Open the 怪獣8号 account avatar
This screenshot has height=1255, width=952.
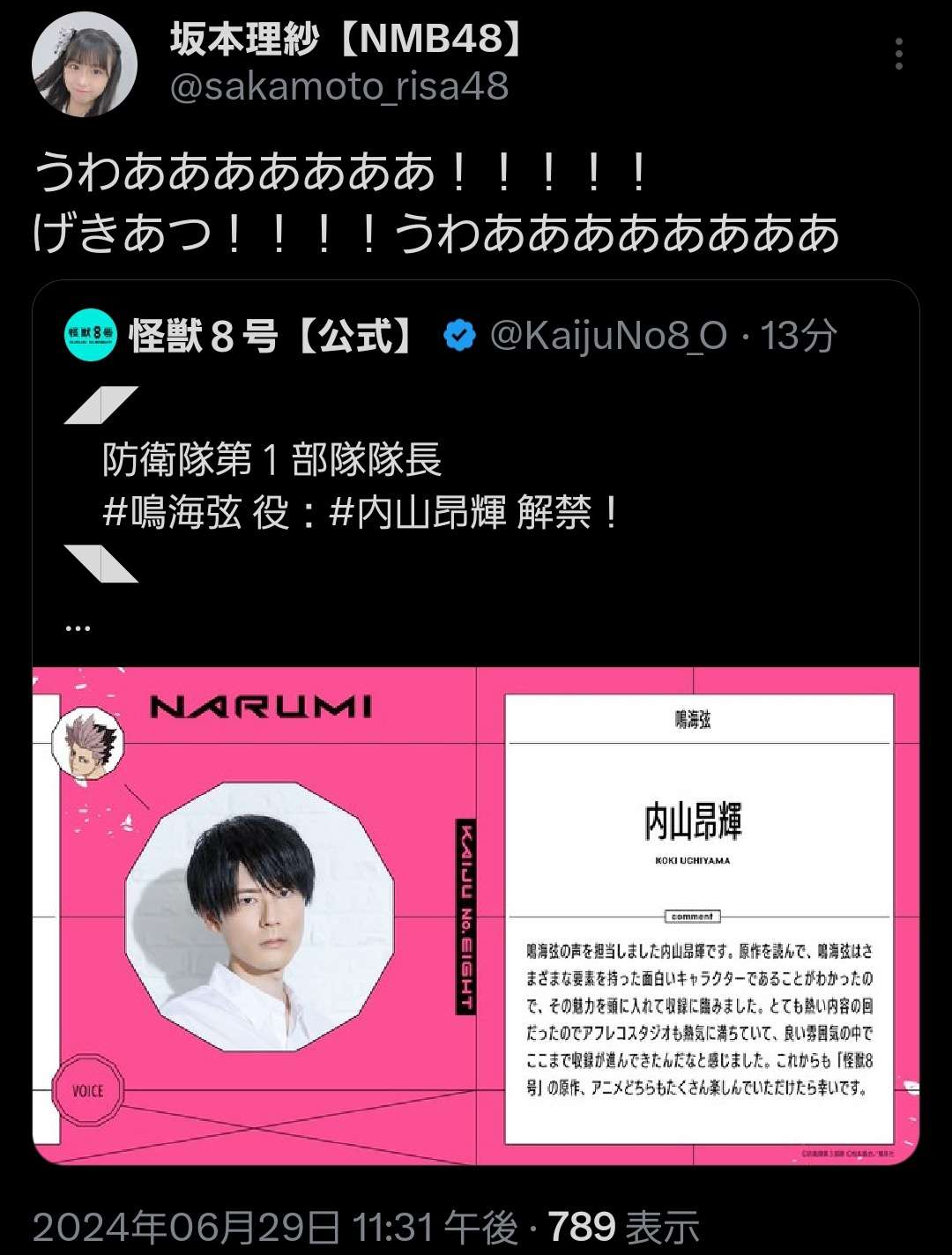90,336
